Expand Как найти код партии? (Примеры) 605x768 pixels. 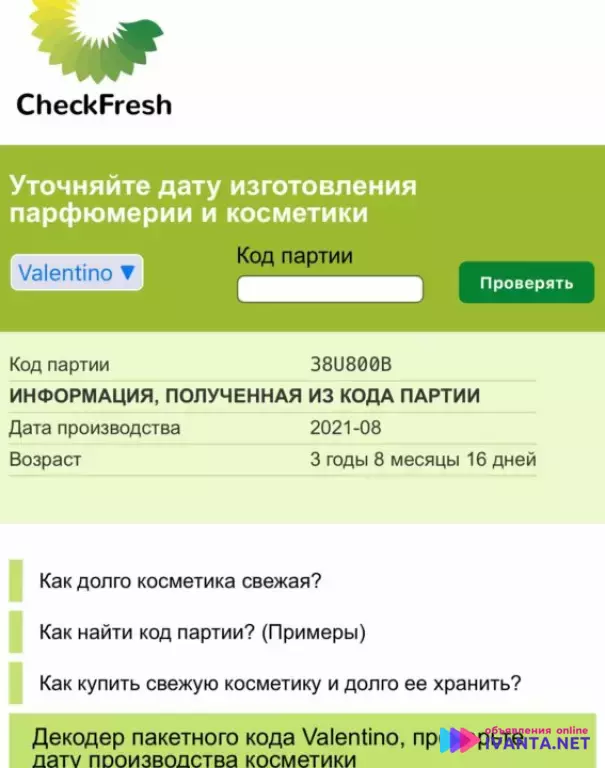(202, 633)
